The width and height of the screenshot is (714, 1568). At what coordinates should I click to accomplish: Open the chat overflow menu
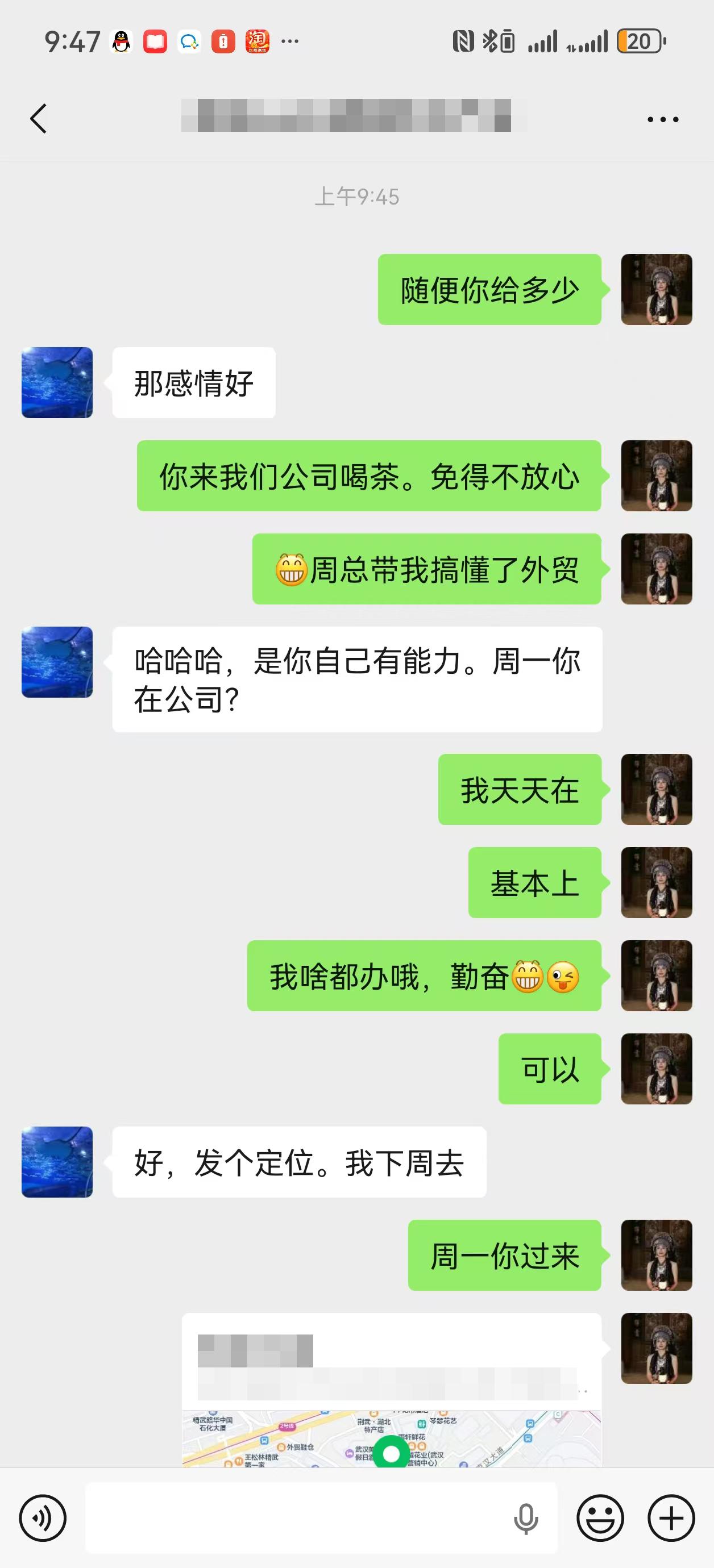[x=663, y=119]
